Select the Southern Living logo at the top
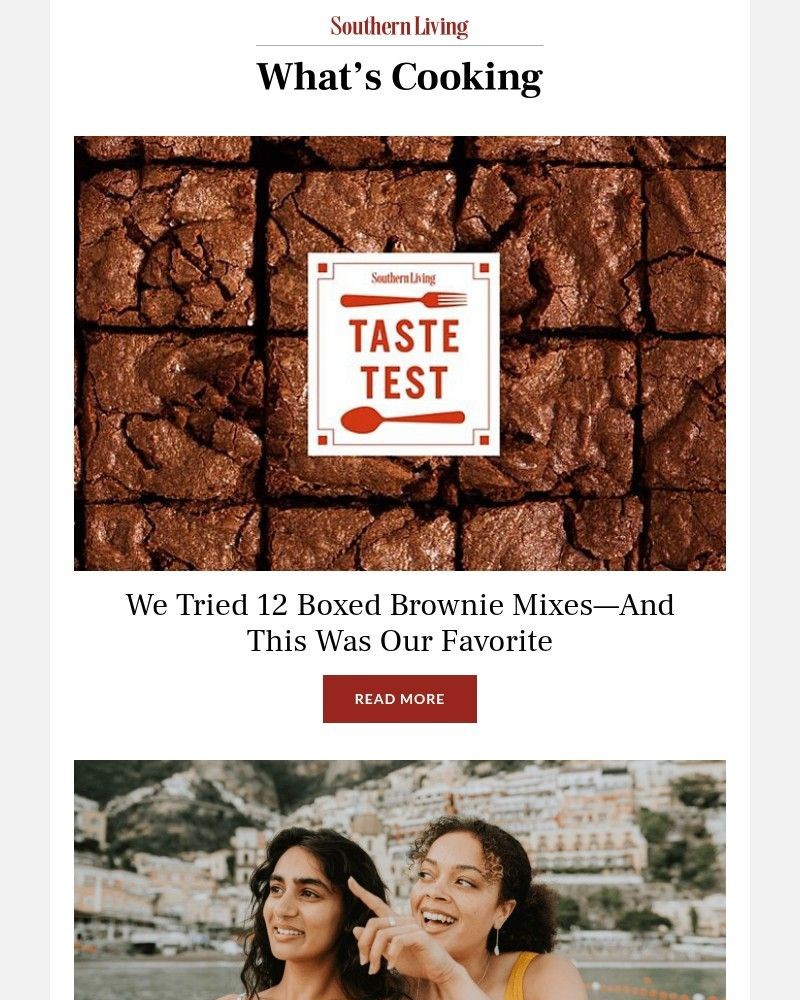 point(399,25)
